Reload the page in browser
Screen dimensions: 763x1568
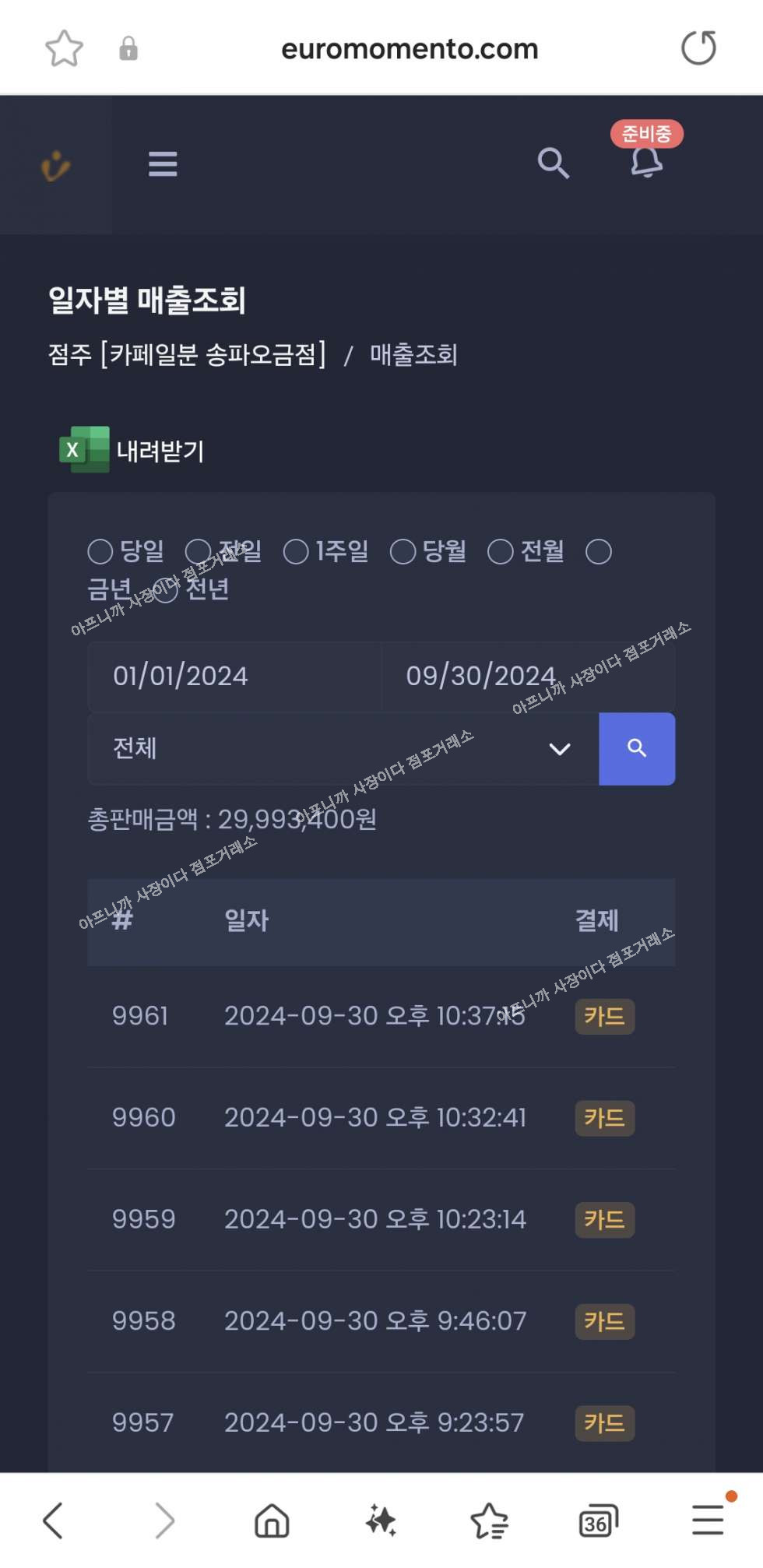coord(698,48)
